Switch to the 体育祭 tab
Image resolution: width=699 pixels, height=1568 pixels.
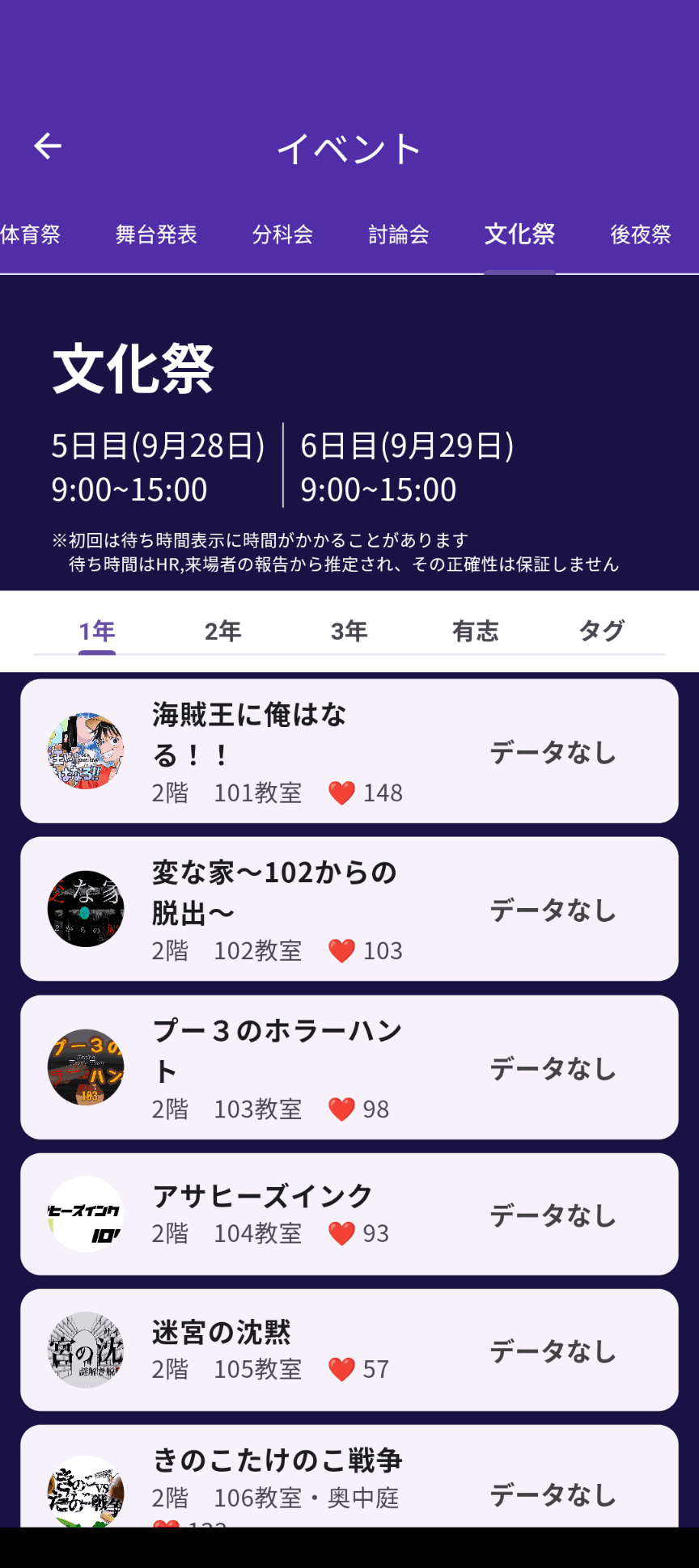point(29,234)
